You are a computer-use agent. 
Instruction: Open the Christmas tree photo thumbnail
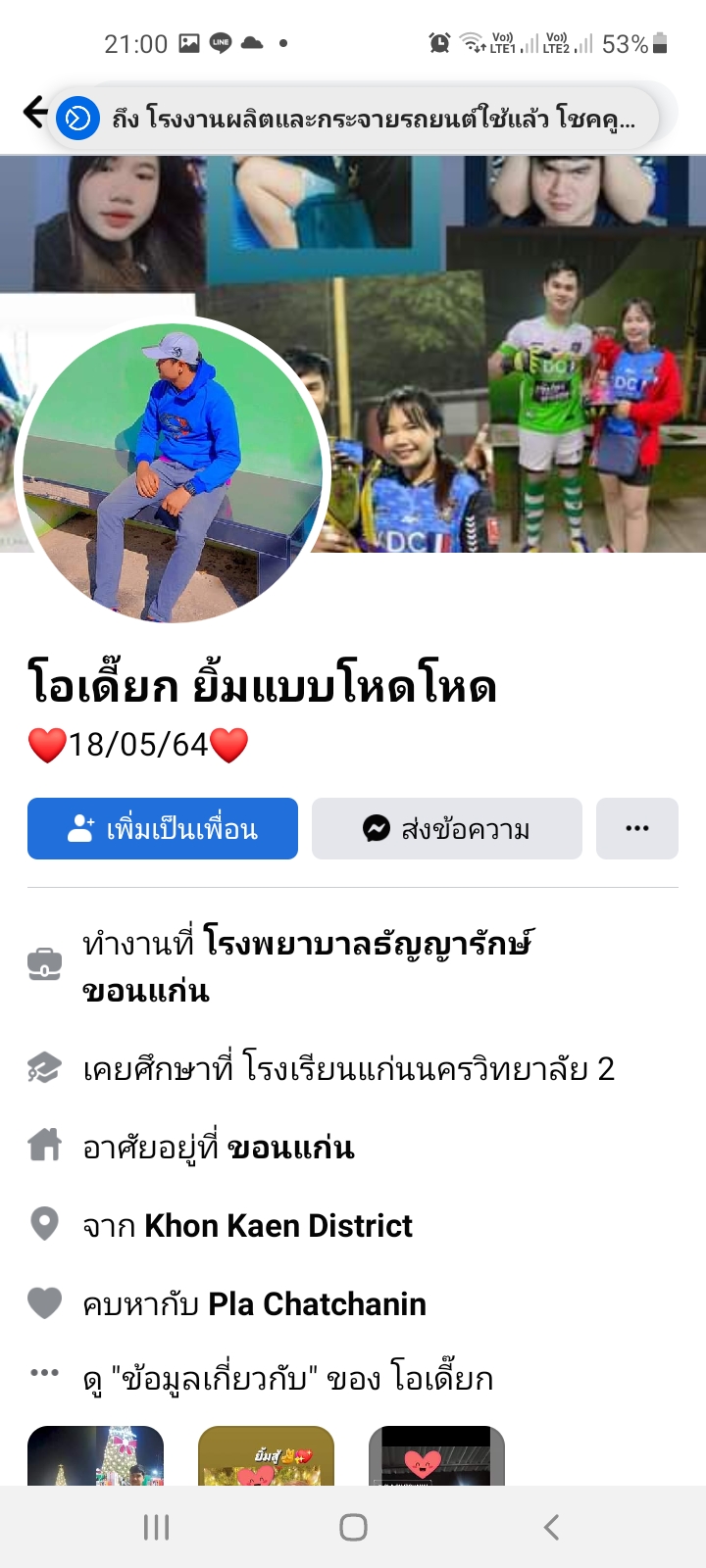[x=96, y=1456]
